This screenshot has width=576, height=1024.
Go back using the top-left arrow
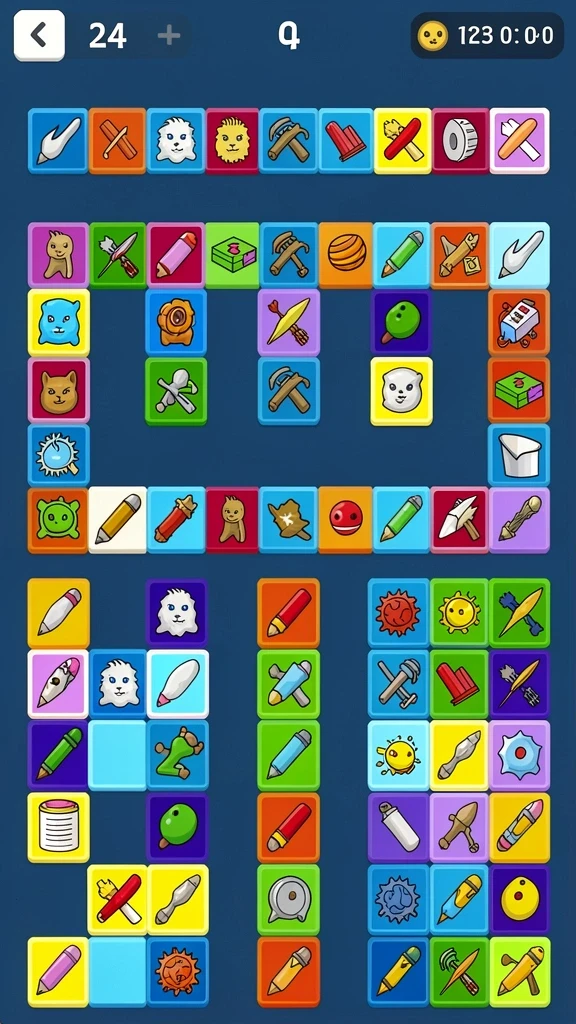39,35
